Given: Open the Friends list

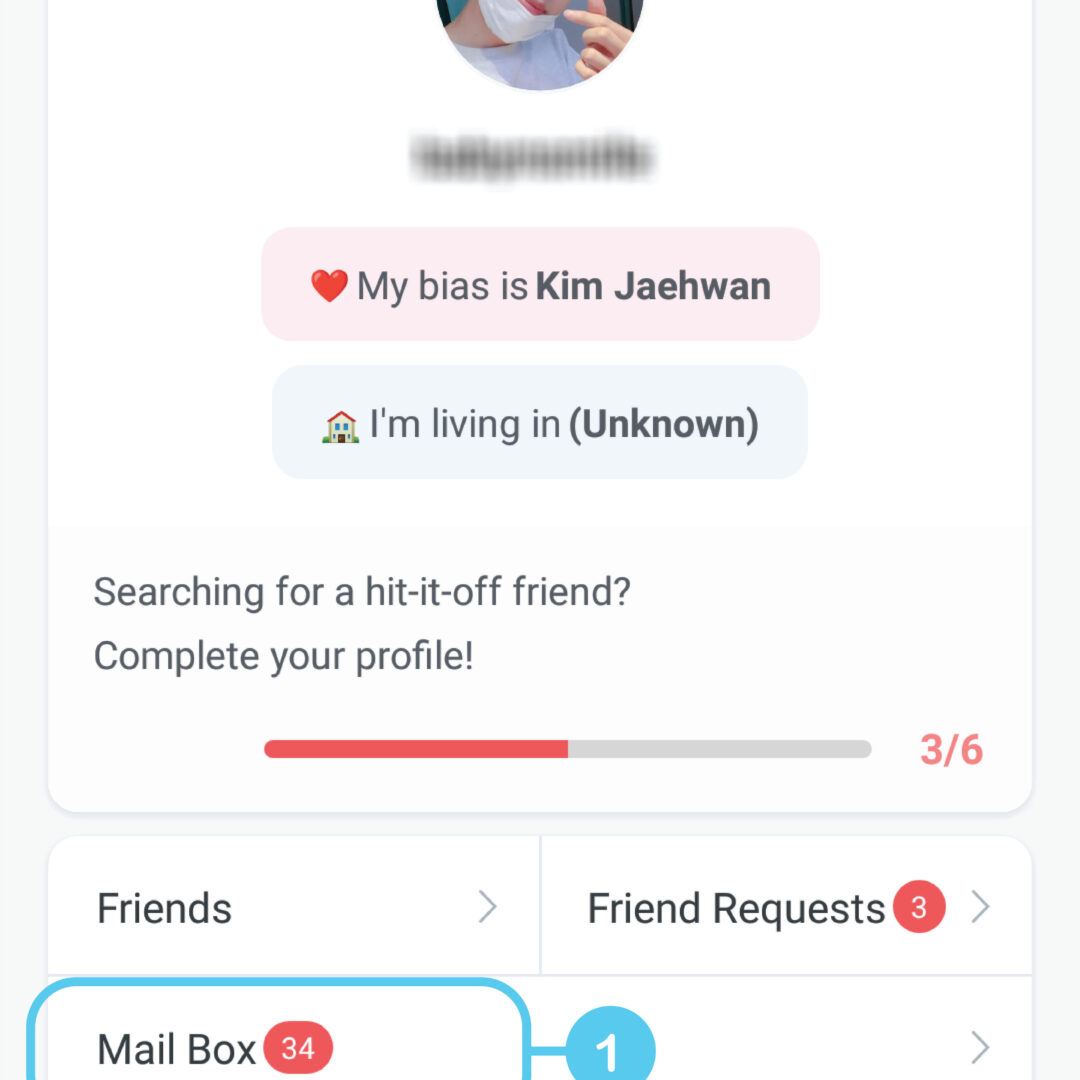Looking at the screenshot, I should click(x=293, y=908).
